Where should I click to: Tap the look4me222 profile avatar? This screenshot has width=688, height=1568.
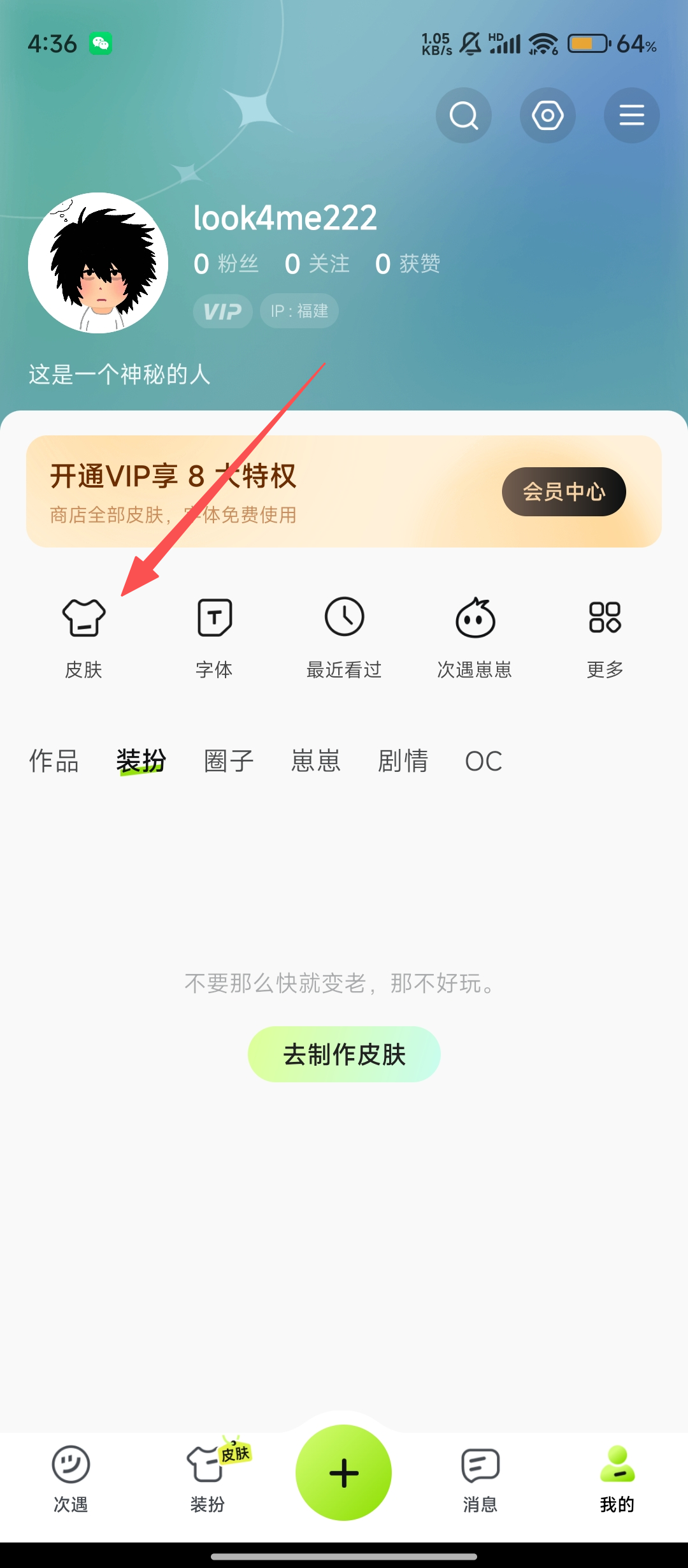click(x=98, y=263)
